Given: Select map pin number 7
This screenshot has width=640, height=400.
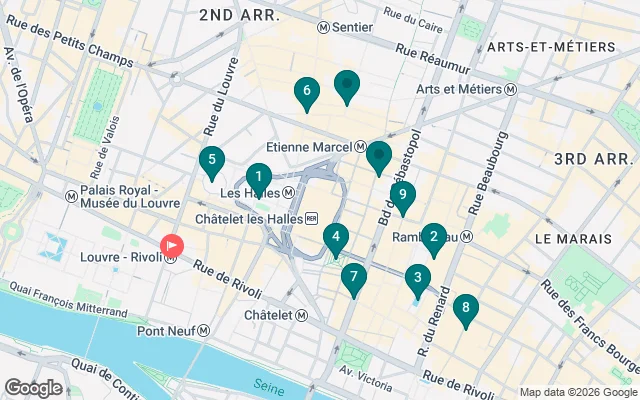Looking at the screenshot, I should (352, 277).
